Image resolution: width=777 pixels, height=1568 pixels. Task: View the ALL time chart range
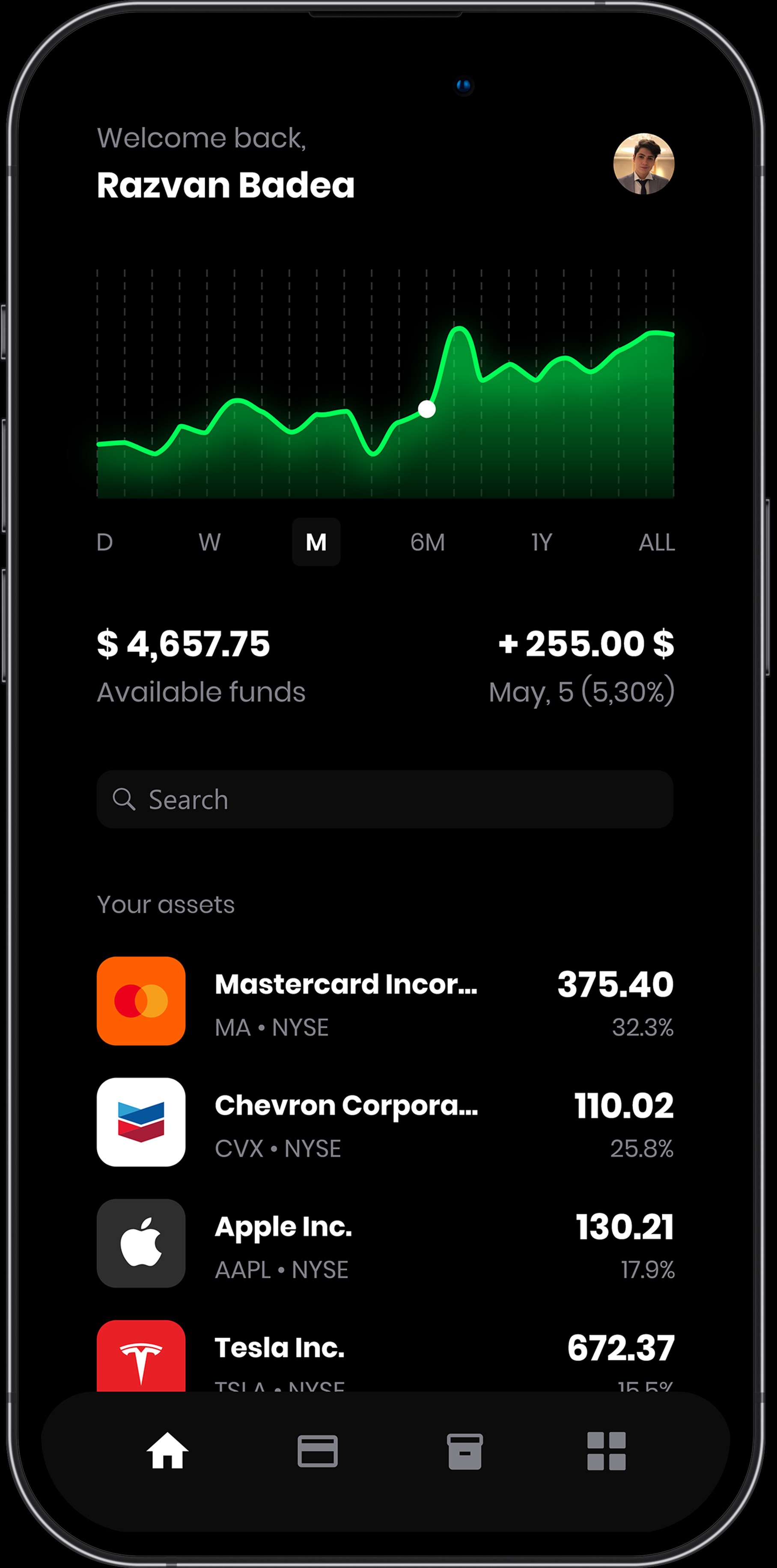coord(657,542)
